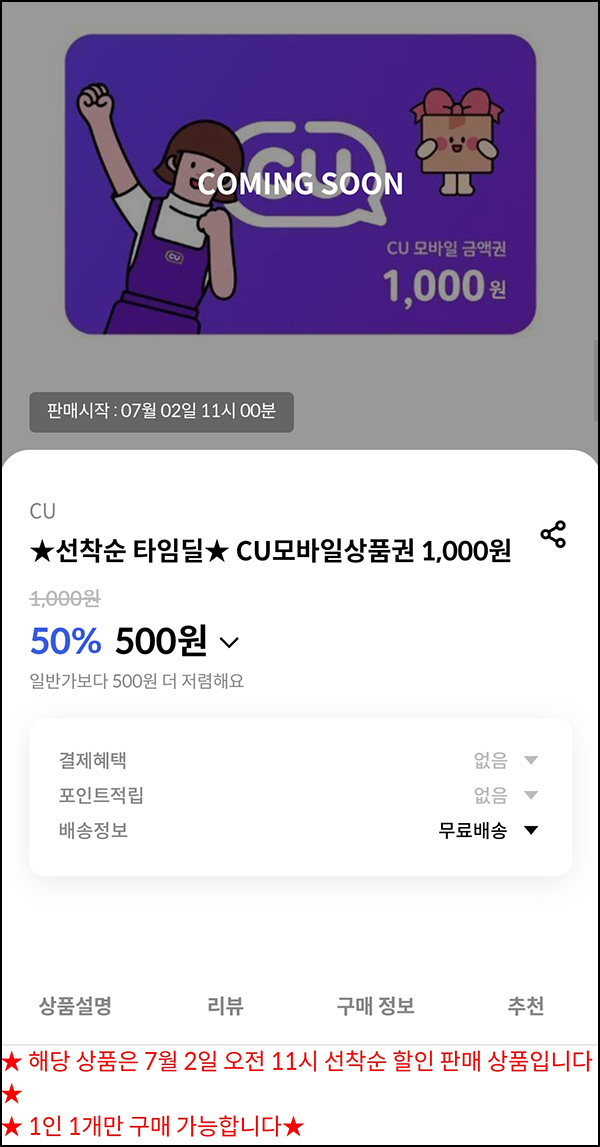This screenshot has width=600, height=1147.
Task: Open the 구매 정보 tab
Action: [375, 1006]
